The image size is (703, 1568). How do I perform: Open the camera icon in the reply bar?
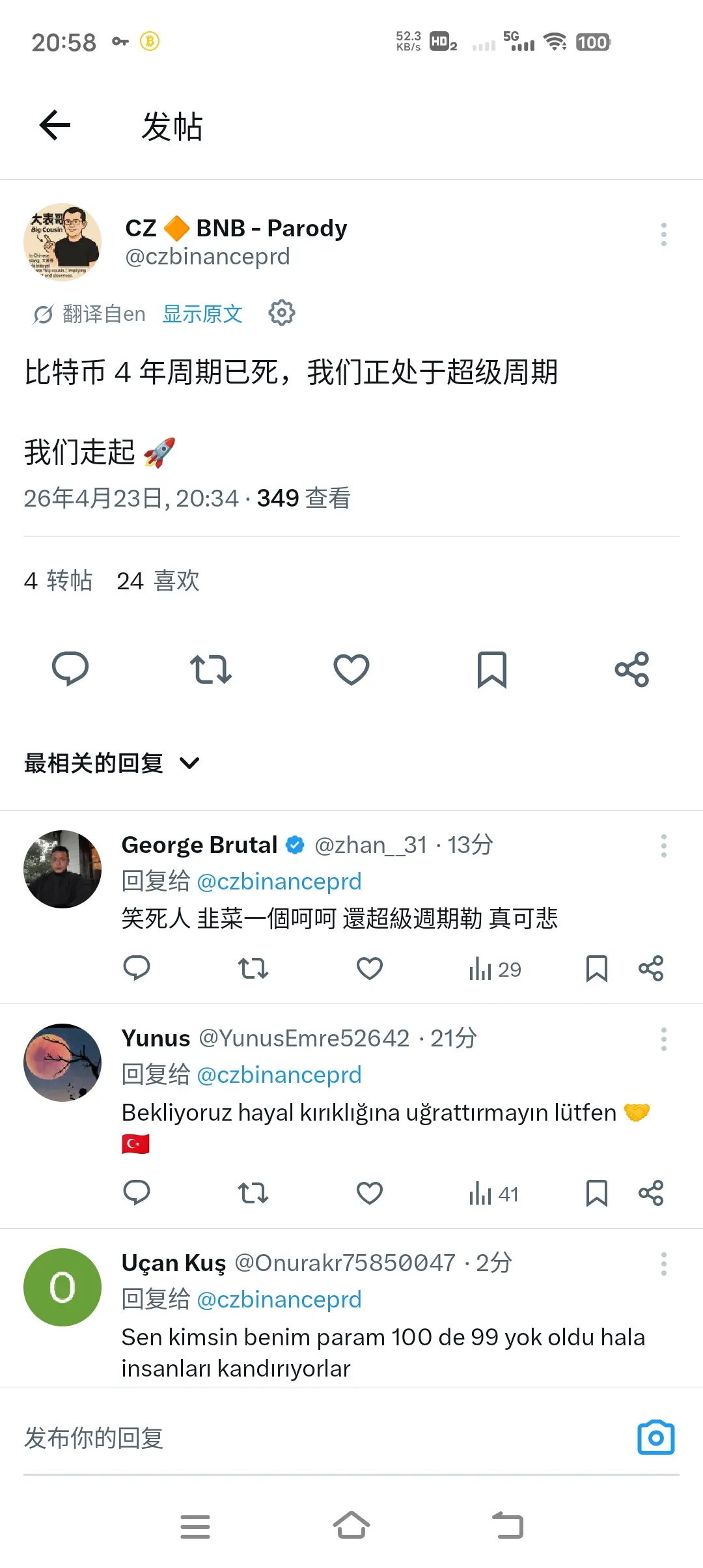click(x=655, y=1436)
